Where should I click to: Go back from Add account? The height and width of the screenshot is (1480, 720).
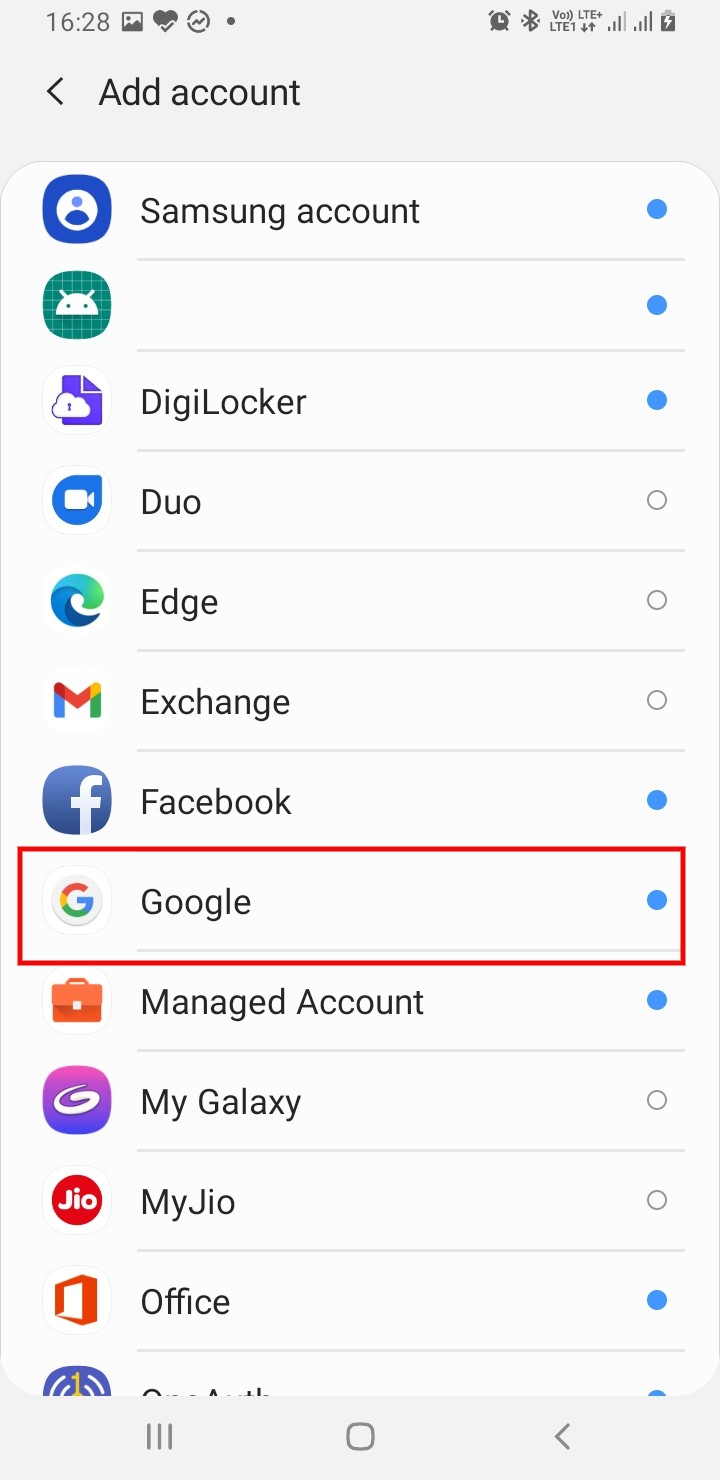(x=56, y=93)
